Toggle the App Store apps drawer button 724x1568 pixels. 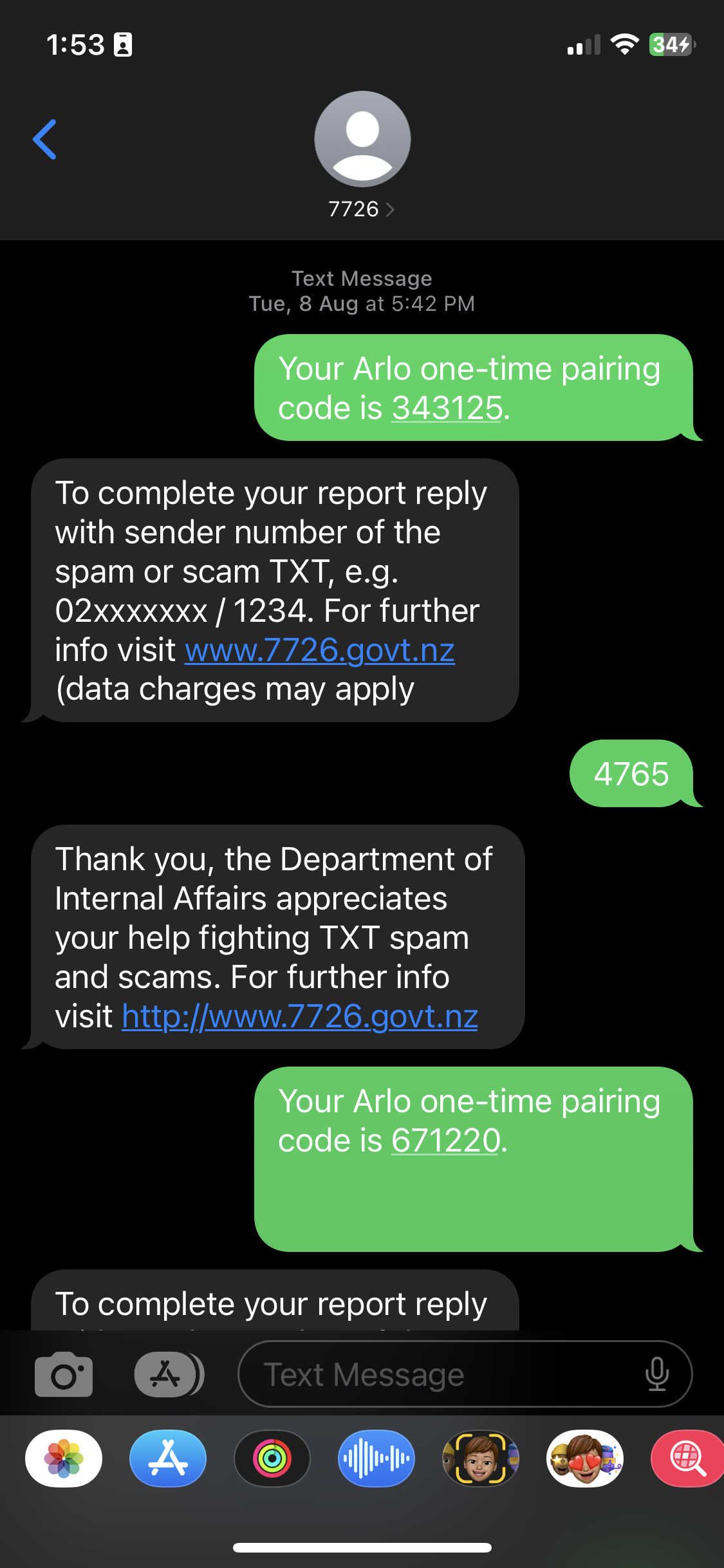click(x=168, y=1375)
